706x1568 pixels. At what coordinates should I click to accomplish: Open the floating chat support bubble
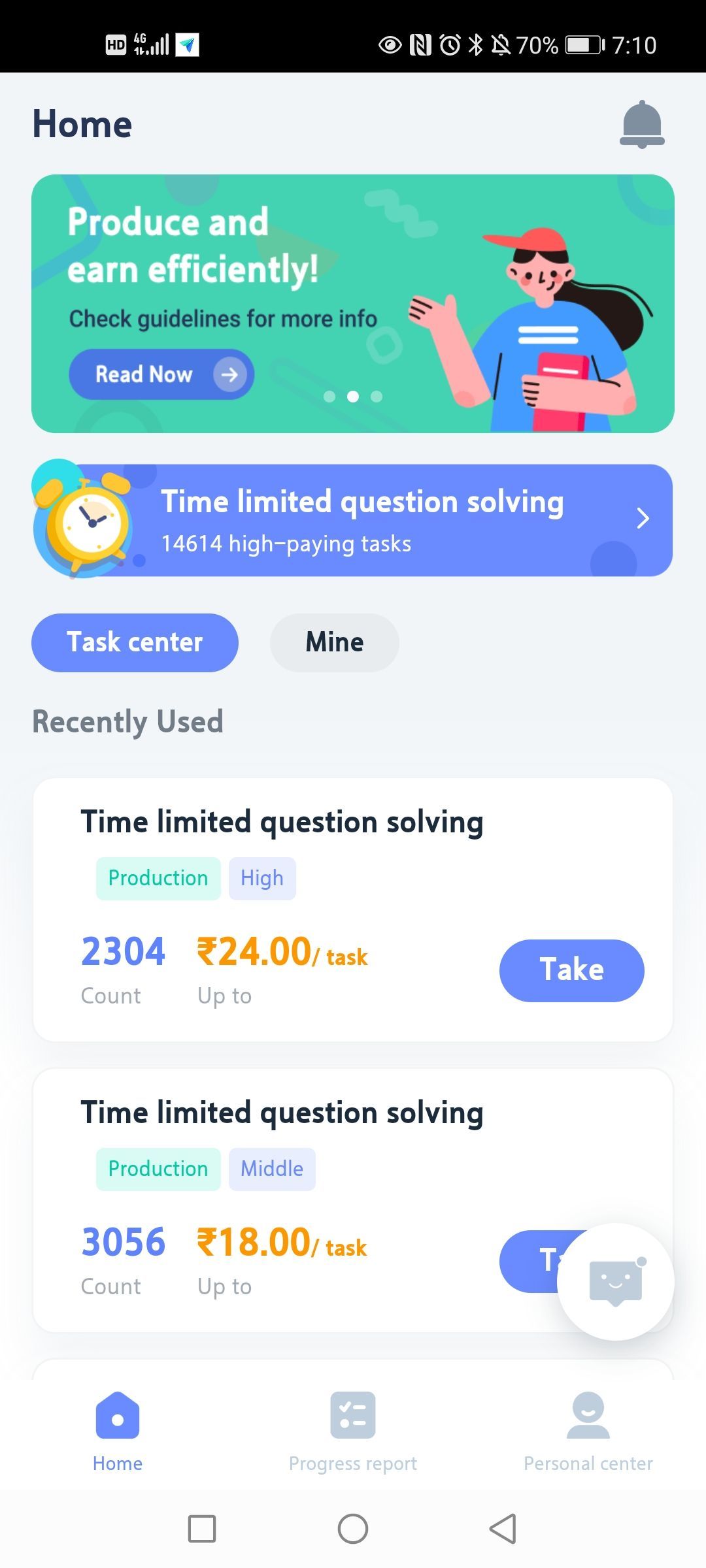click(x=615, y=1282)
